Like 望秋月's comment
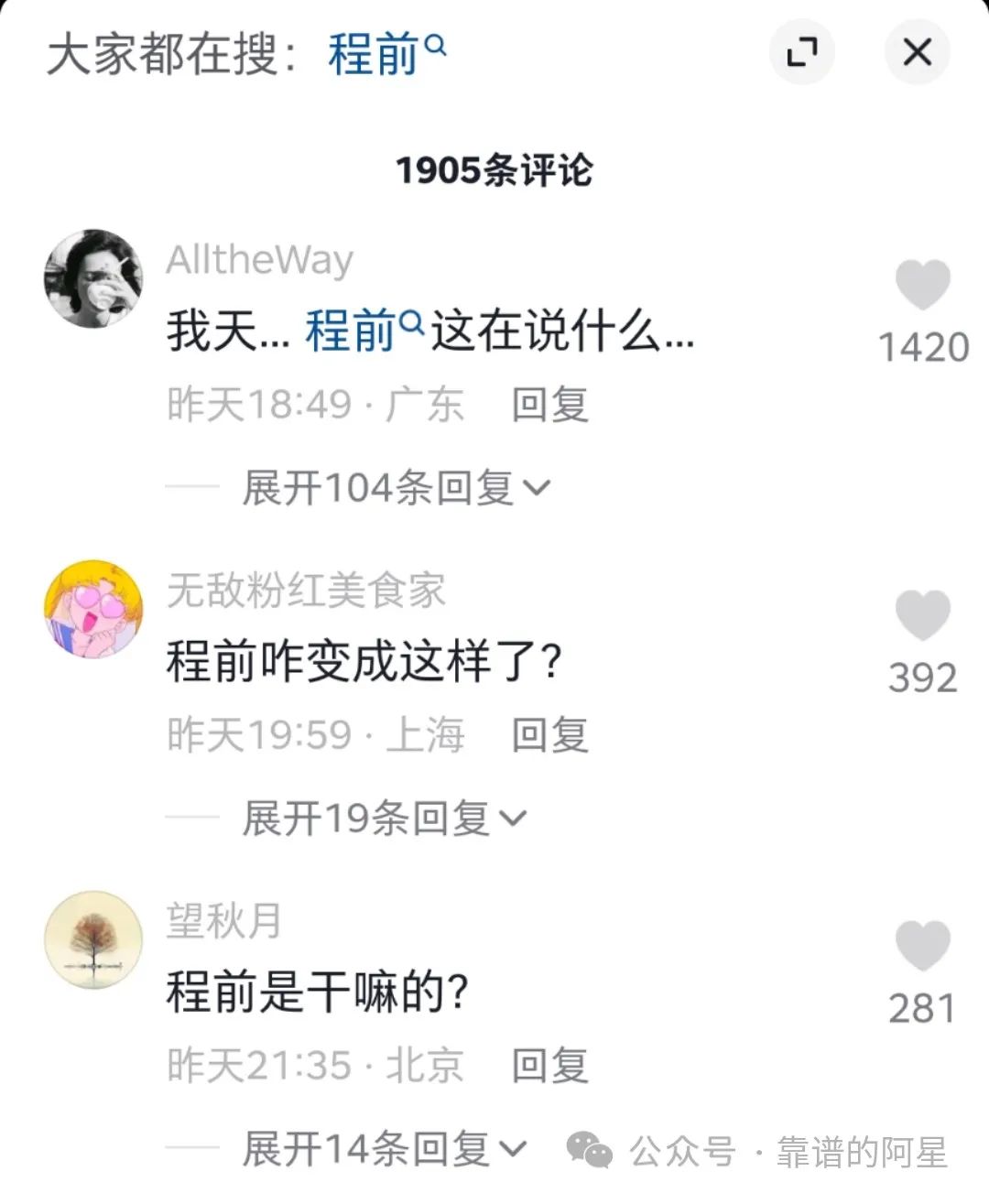This screenshot has height=1204, width=989. click(922, 946)
